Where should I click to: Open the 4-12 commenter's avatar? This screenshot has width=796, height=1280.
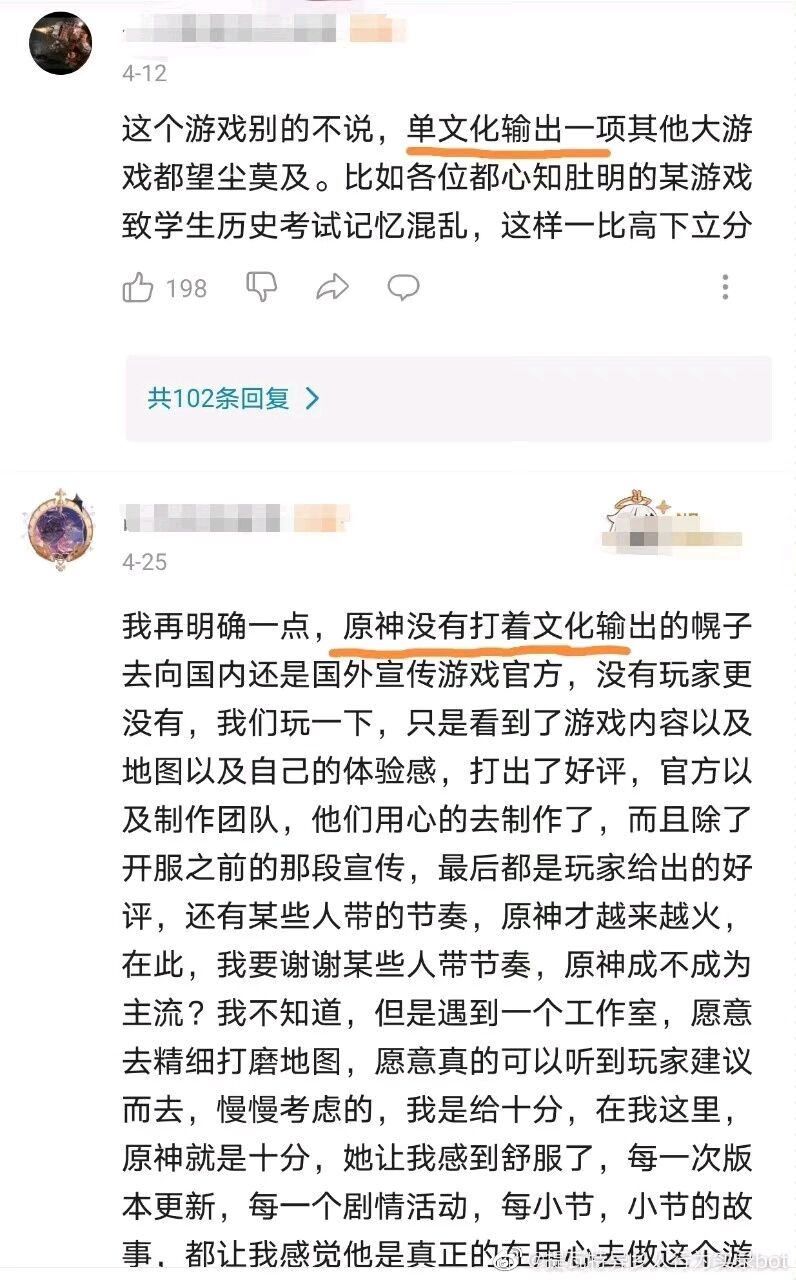(x=62, y=43)
